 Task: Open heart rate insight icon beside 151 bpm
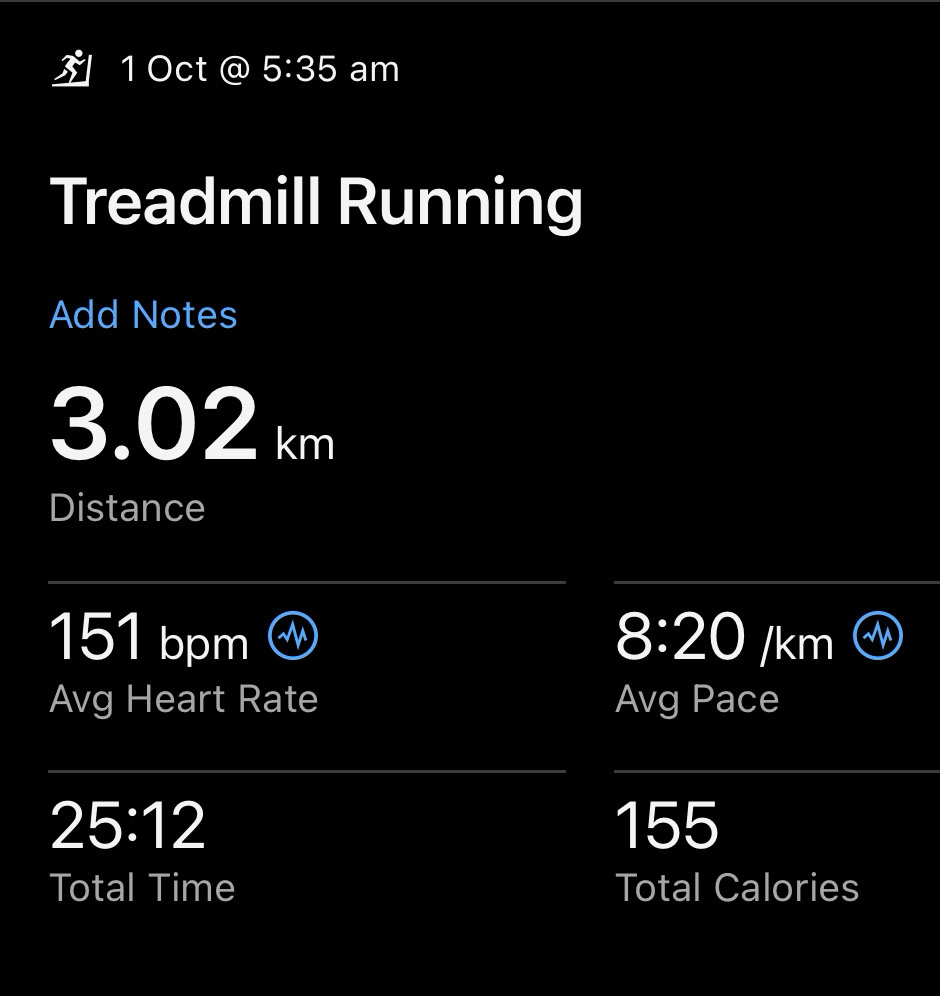pyautogui.click(x=294, y=636)
